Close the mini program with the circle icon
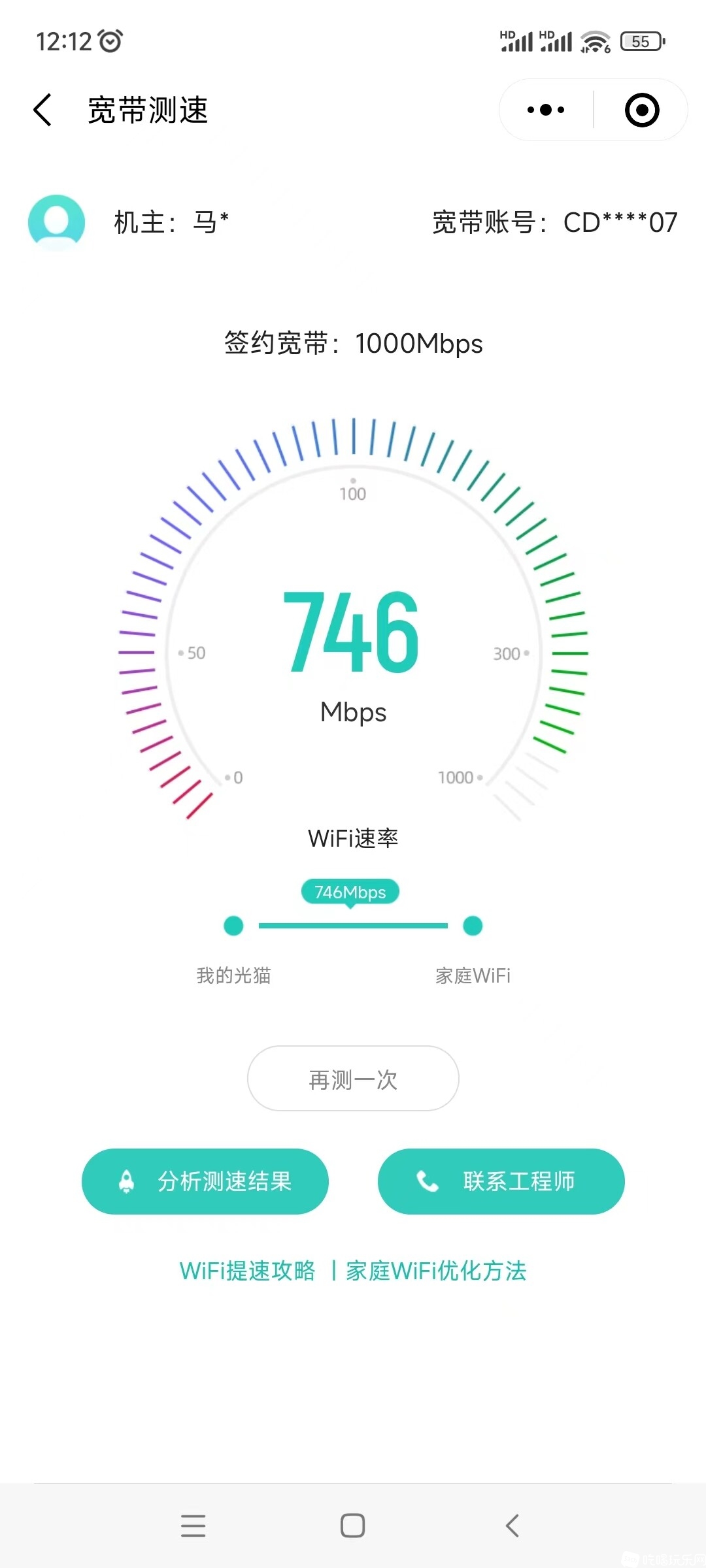 click(x=642, y=110)
